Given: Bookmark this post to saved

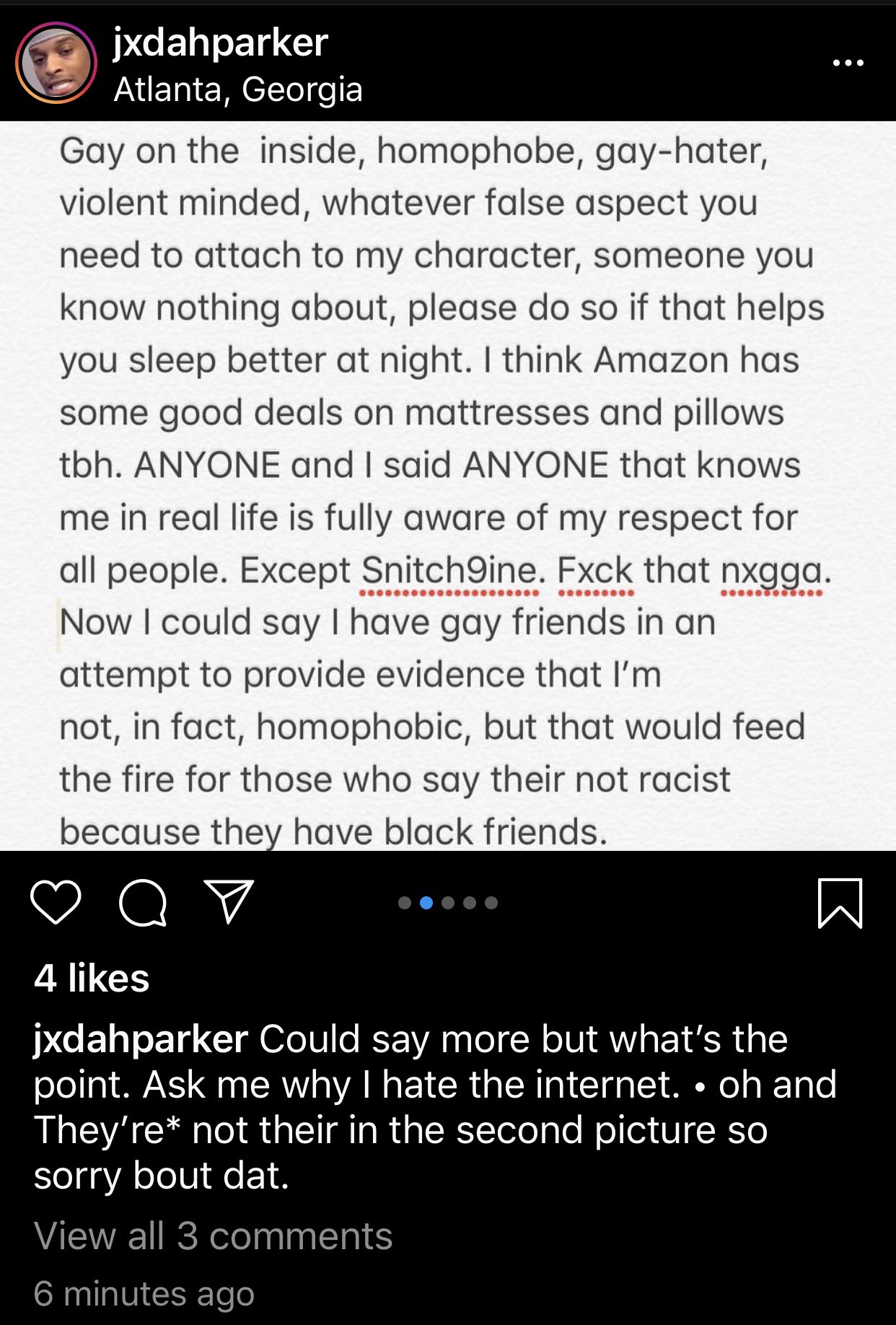Looking at the screenshot, I should [x=840, y=903].
